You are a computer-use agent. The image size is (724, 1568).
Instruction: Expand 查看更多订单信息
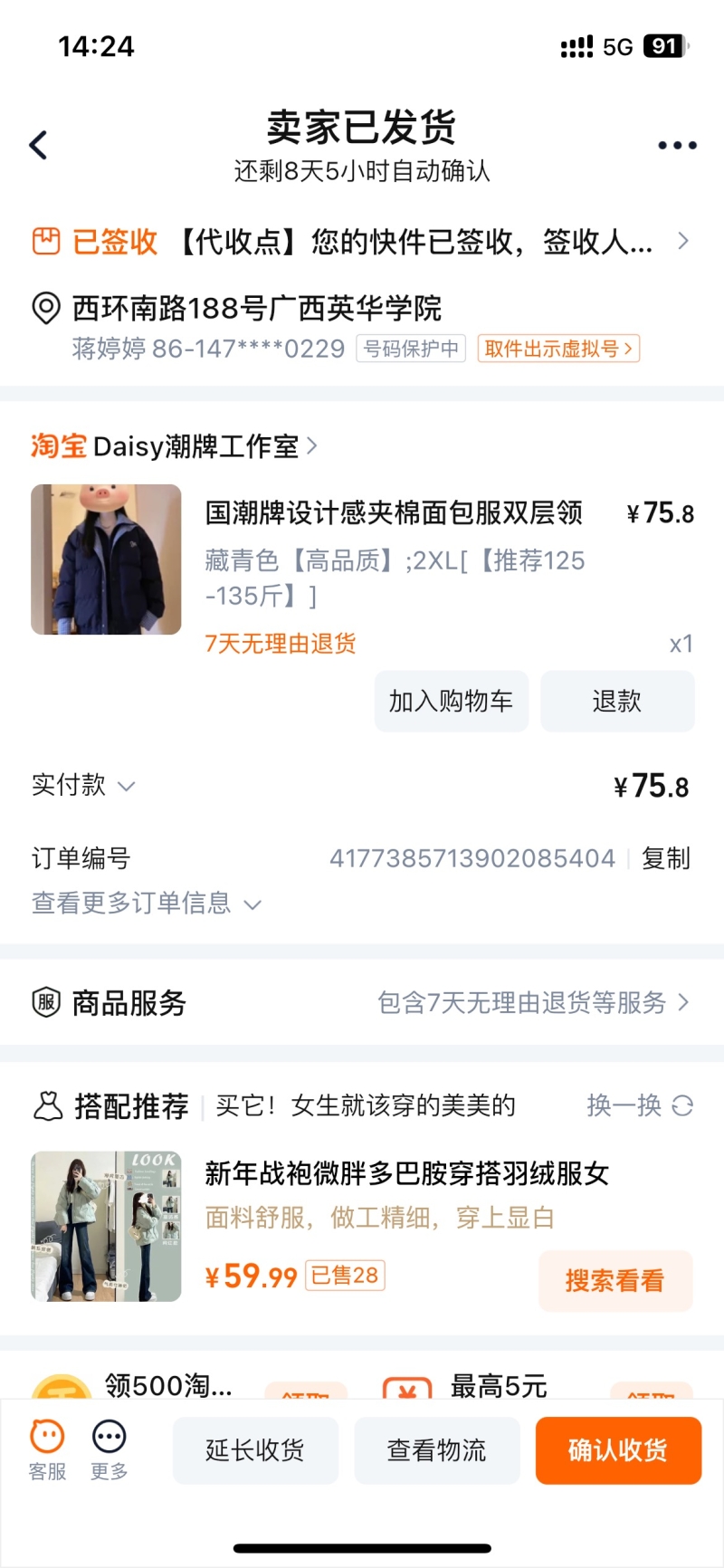pos(147,903)
